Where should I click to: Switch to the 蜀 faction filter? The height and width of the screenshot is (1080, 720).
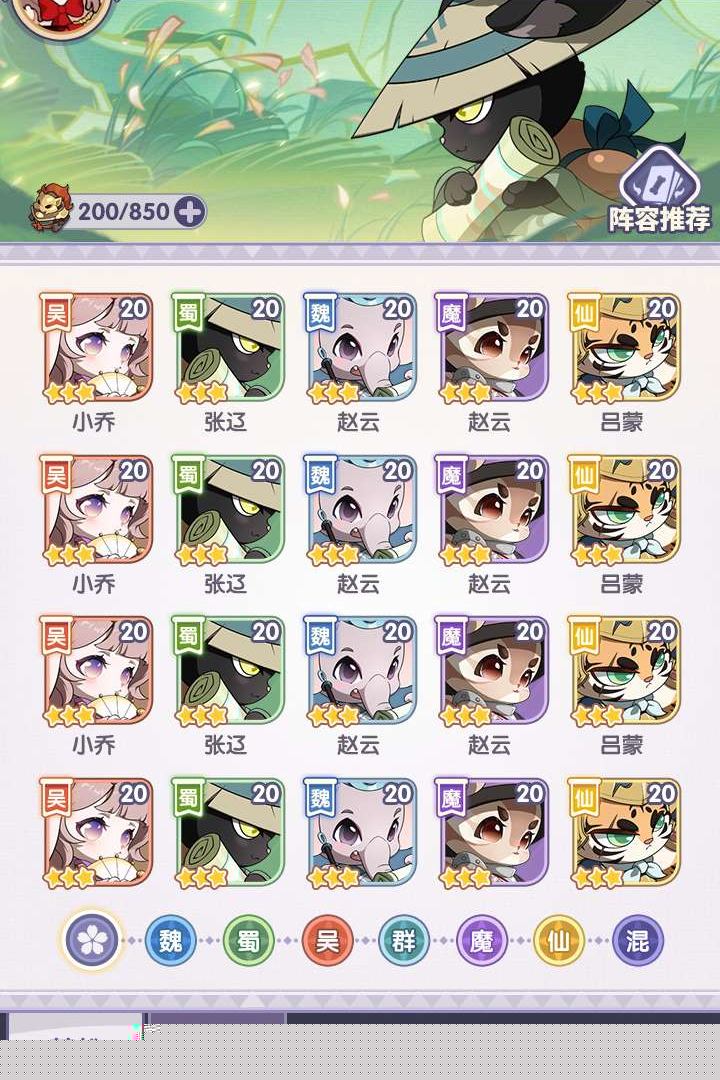(x=249, y=940)
